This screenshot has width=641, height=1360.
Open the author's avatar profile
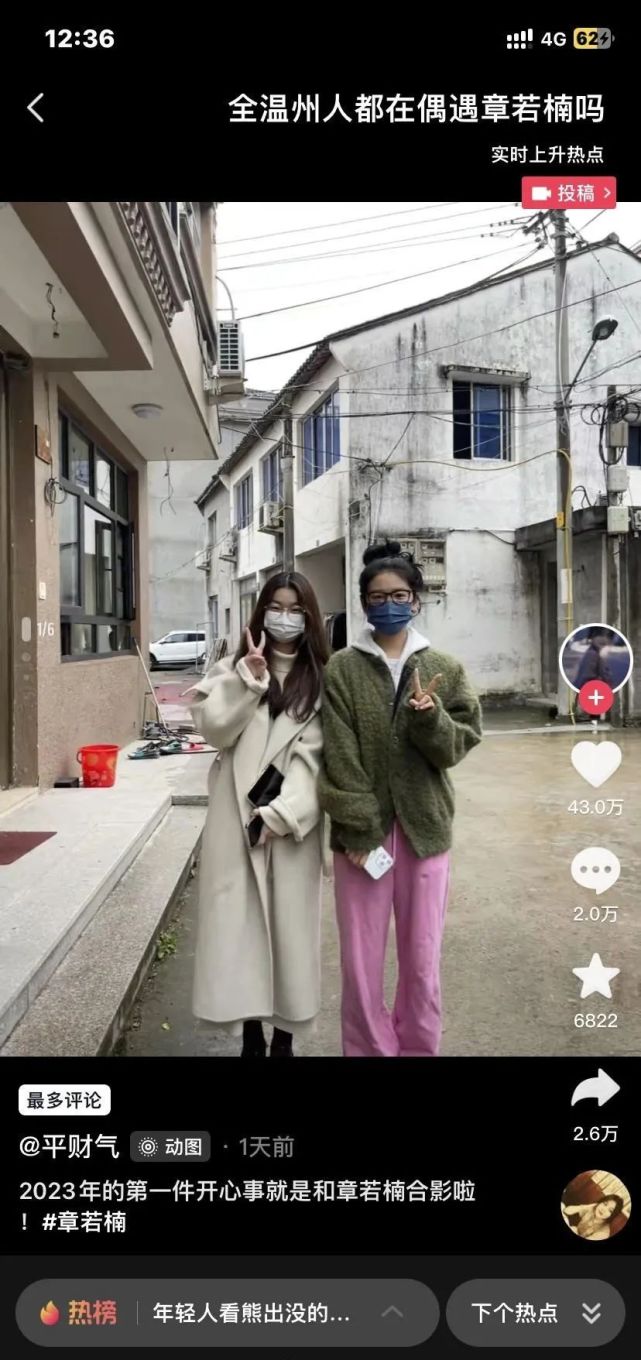[x=596, y=658]
